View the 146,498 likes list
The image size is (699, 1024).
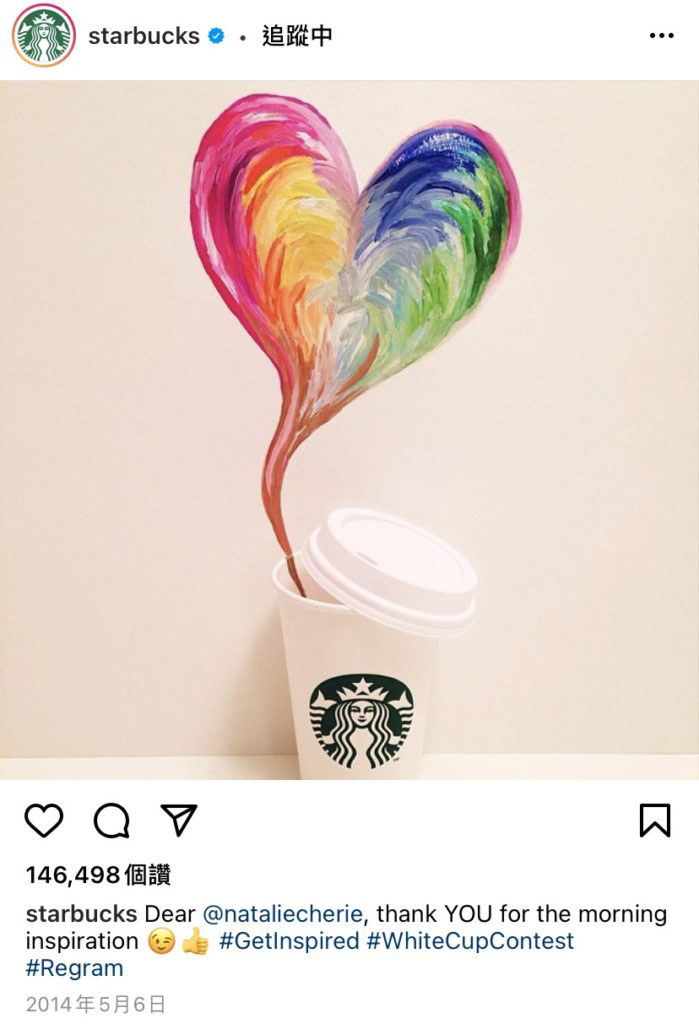coord(98,875)
